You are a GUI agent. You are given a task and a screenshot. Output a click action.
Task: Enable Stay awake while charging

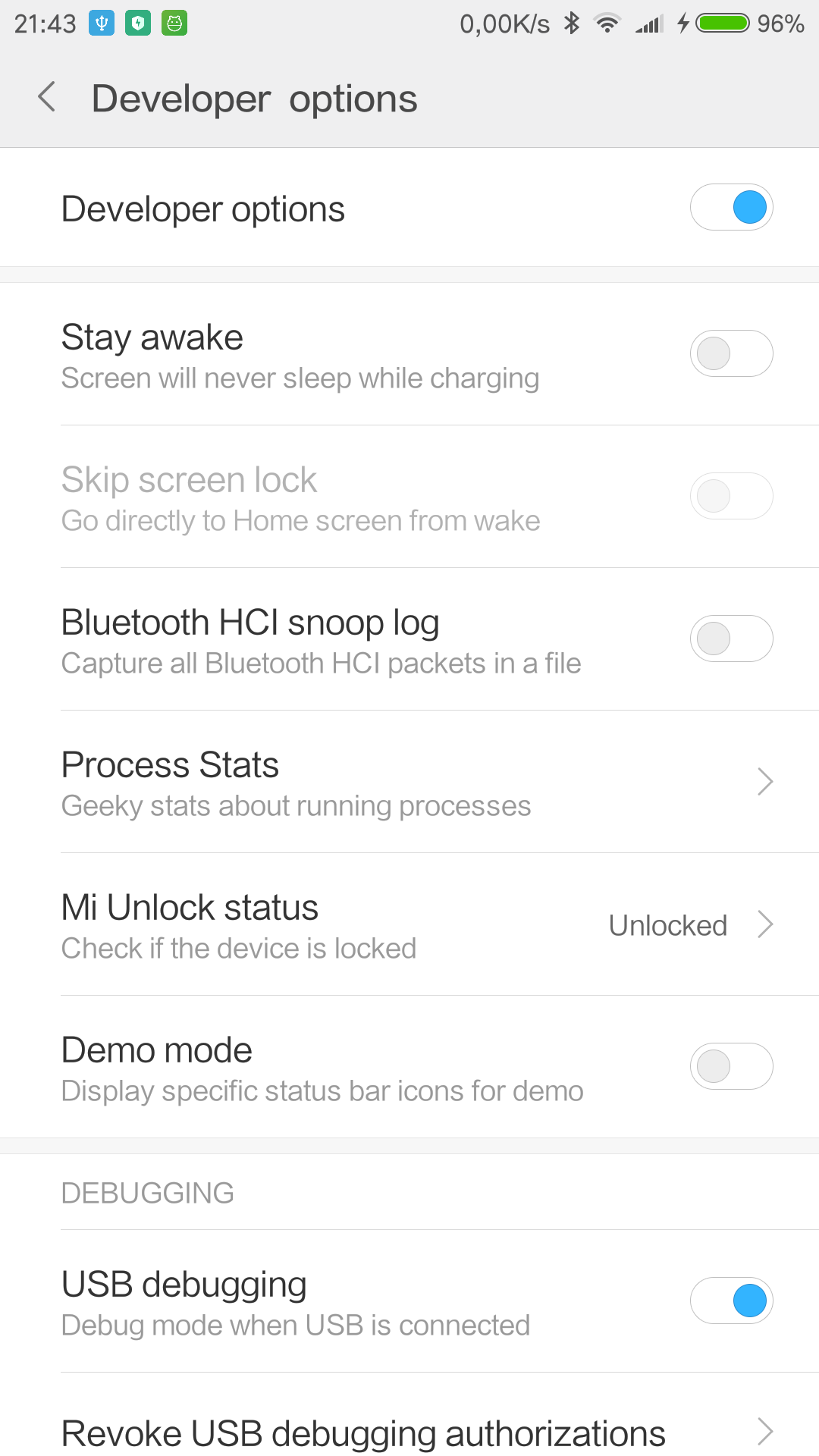coord(731,353)
